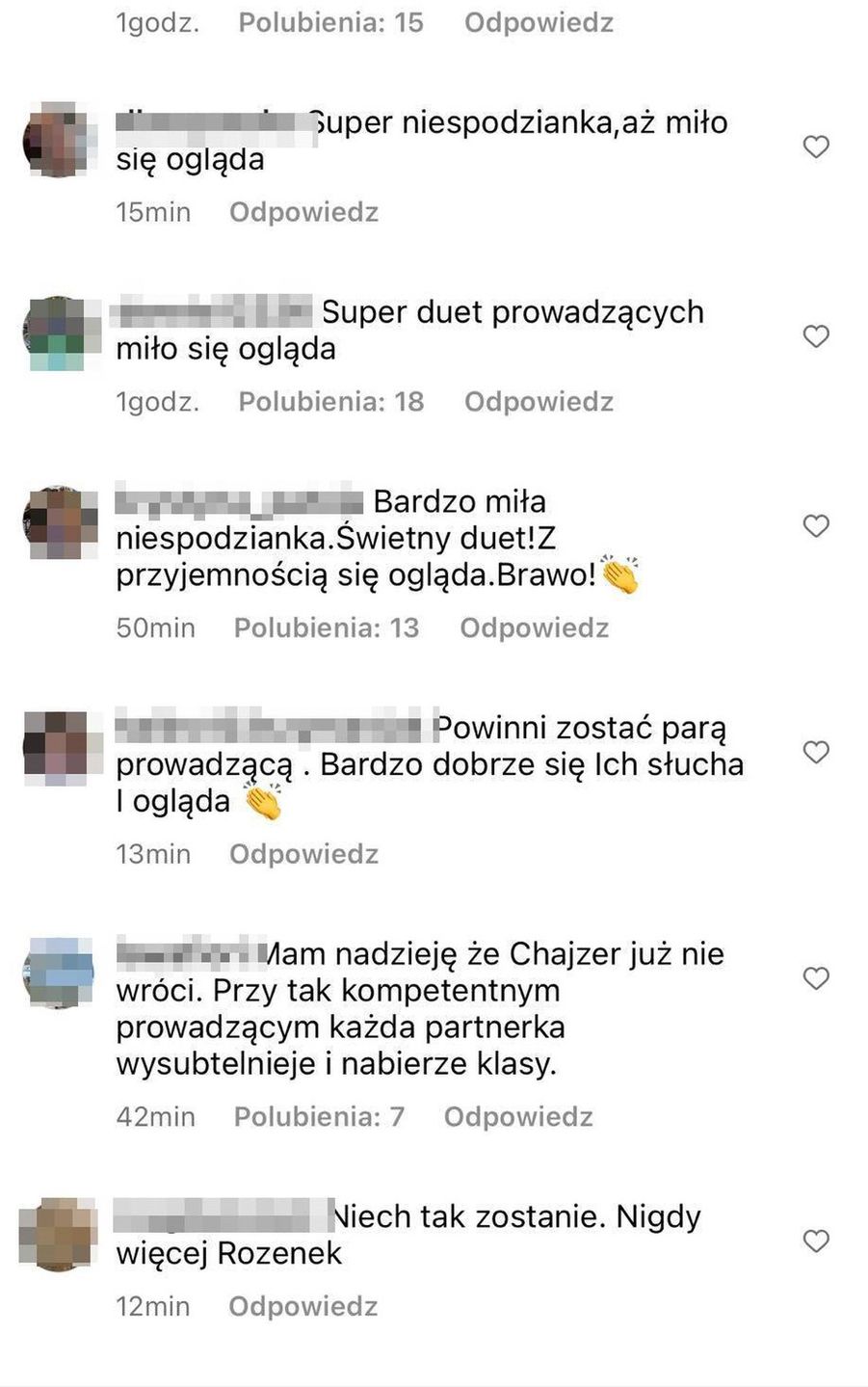Reply to 'Nigdy więcej Rozenek' comment
868x1387 pixels.
pos(302,1307)
